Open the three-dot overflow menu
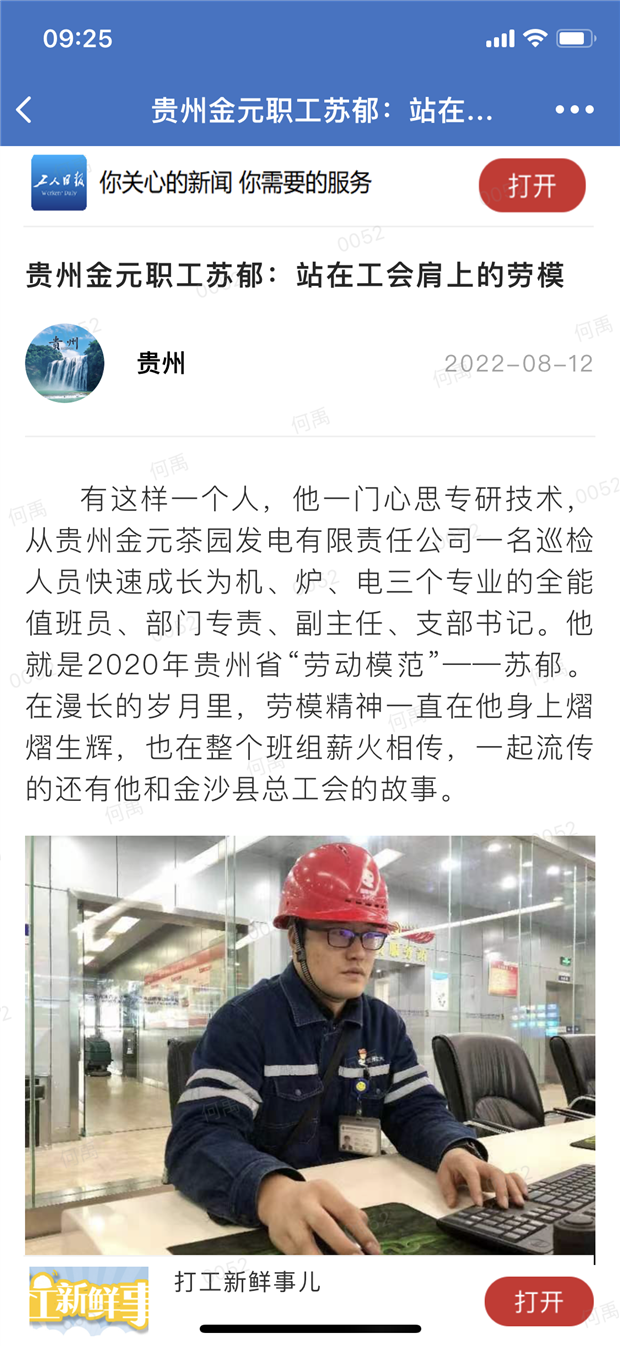Image resolution: width=620 pixels, height=1346 pixels. (574, 110)
